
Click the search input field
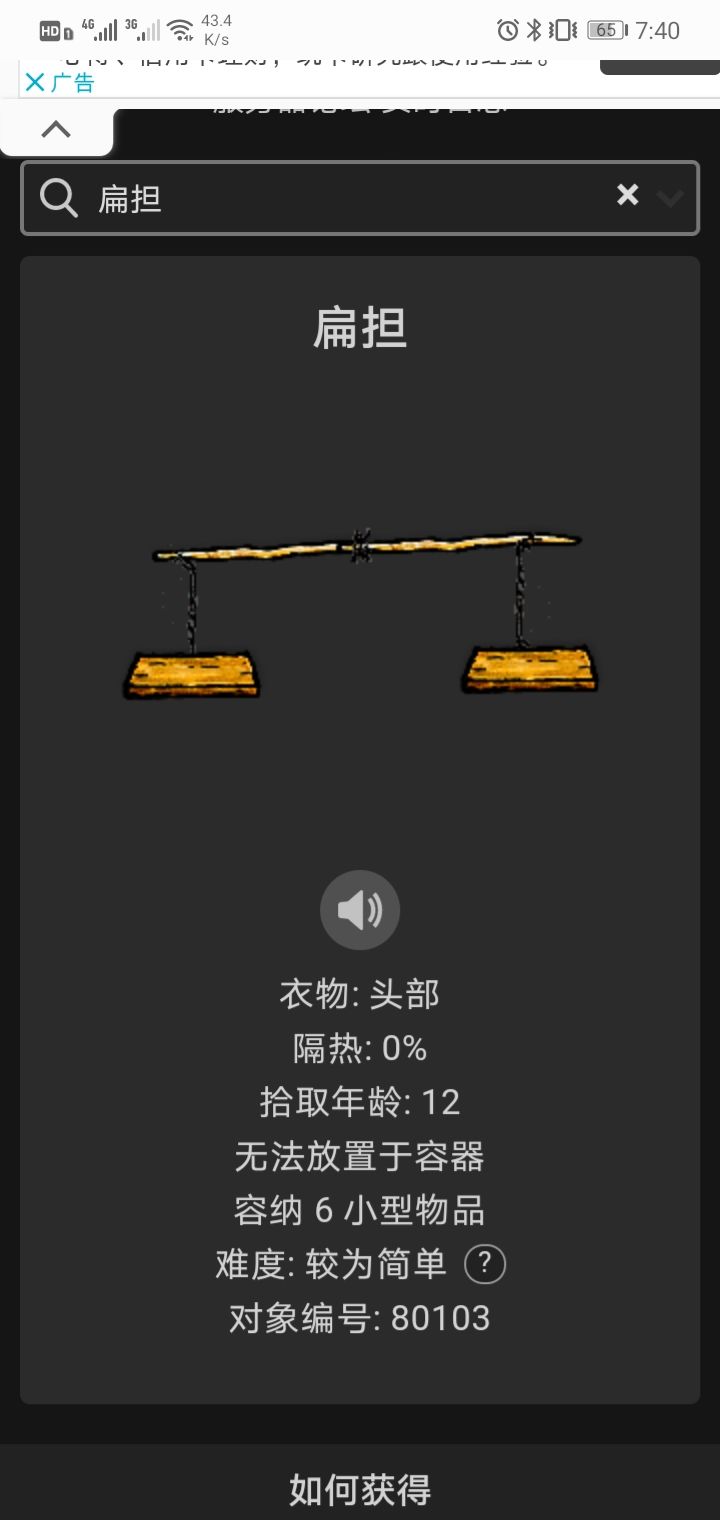click(x=300, y=197)
